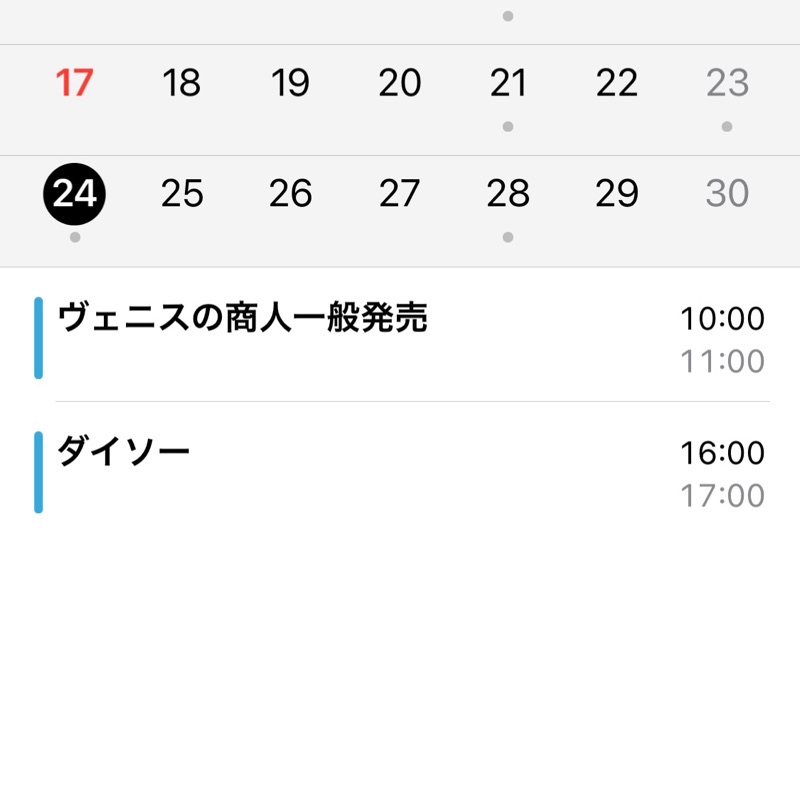Tap the highlighted date 24
This screenshot has width=800, height=800.
74,194
